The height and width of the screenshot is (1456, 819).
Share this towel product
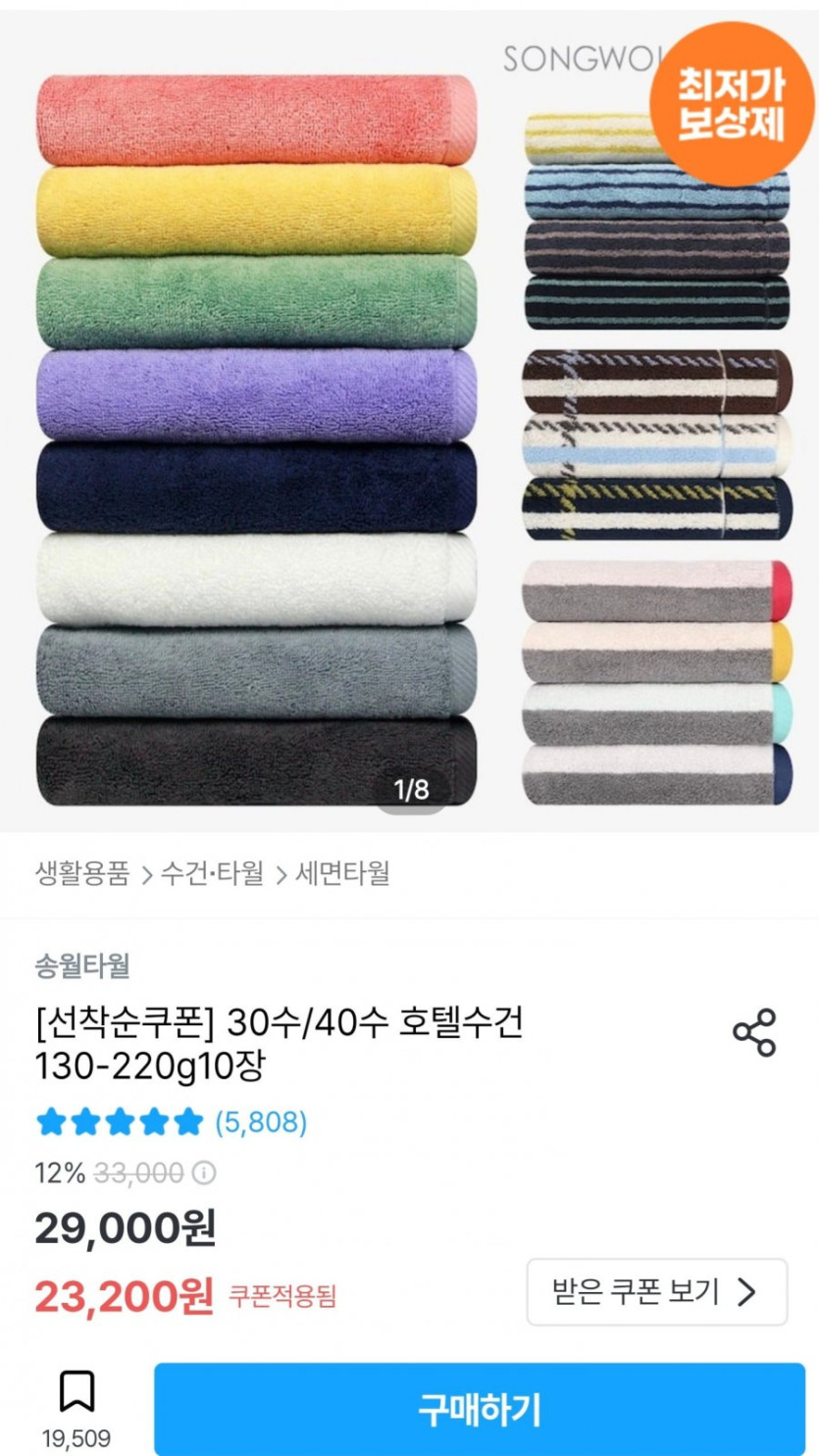(753, 1032)
